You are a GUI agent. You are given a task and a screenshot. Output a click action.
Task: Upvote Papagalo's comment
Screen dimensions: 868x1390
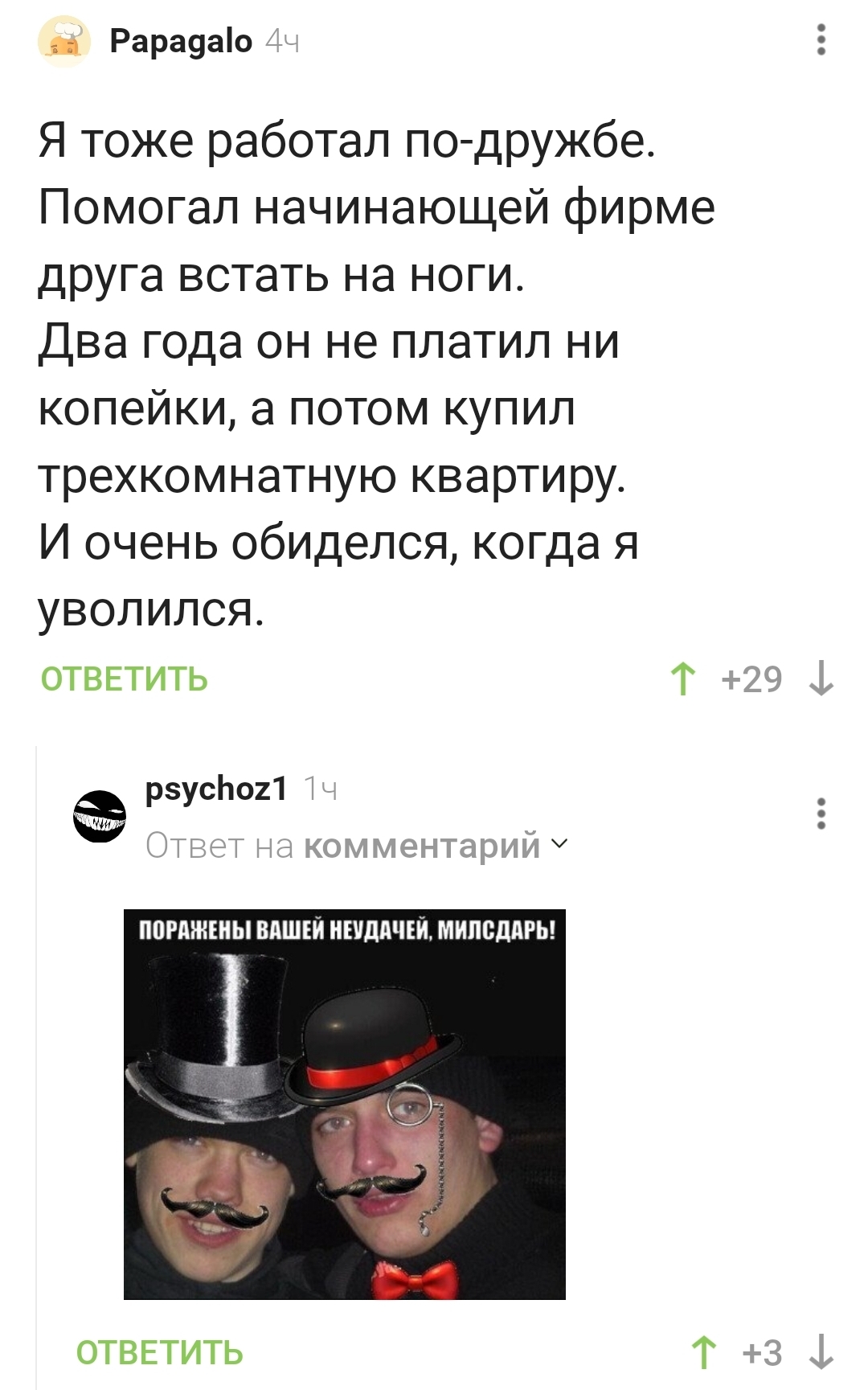[x=682, y=679]
